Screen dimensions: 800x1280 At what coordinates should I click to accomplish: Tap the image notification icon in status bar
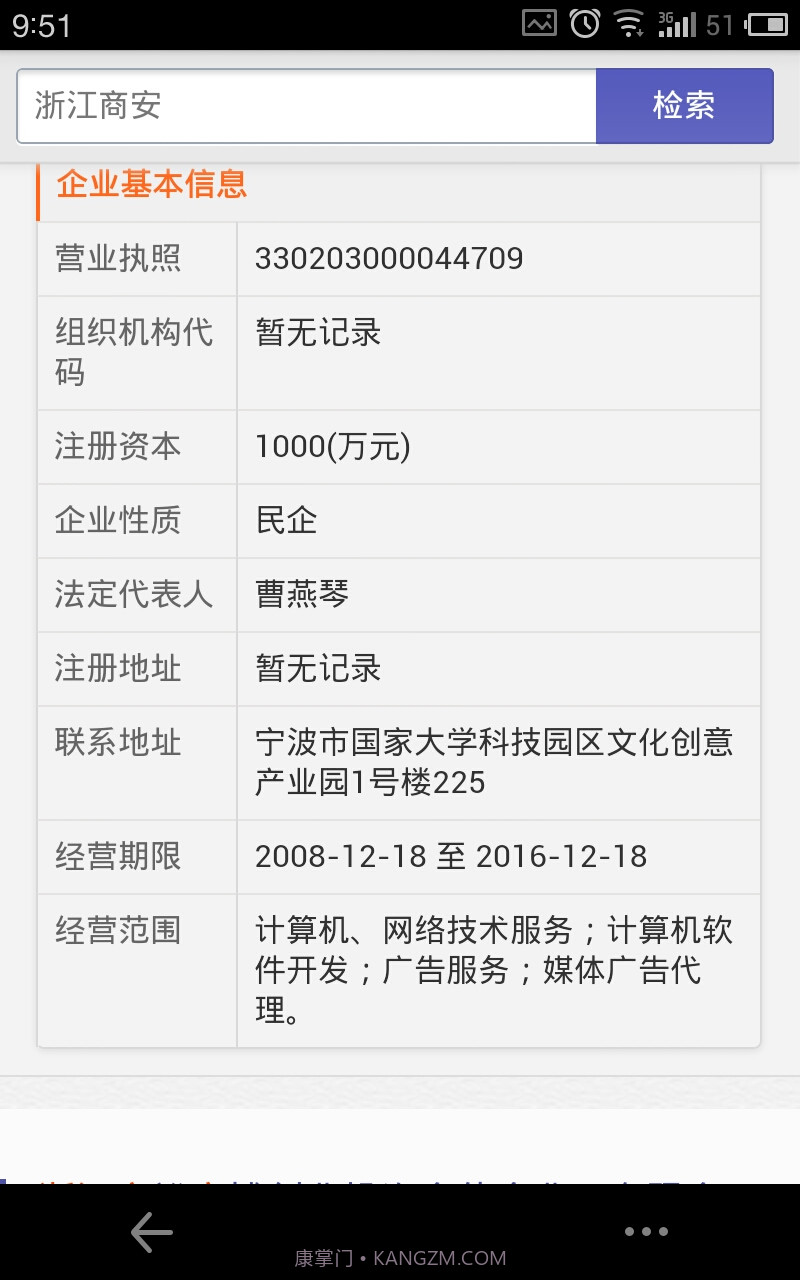pyautogui.click(x=538, y=22)
